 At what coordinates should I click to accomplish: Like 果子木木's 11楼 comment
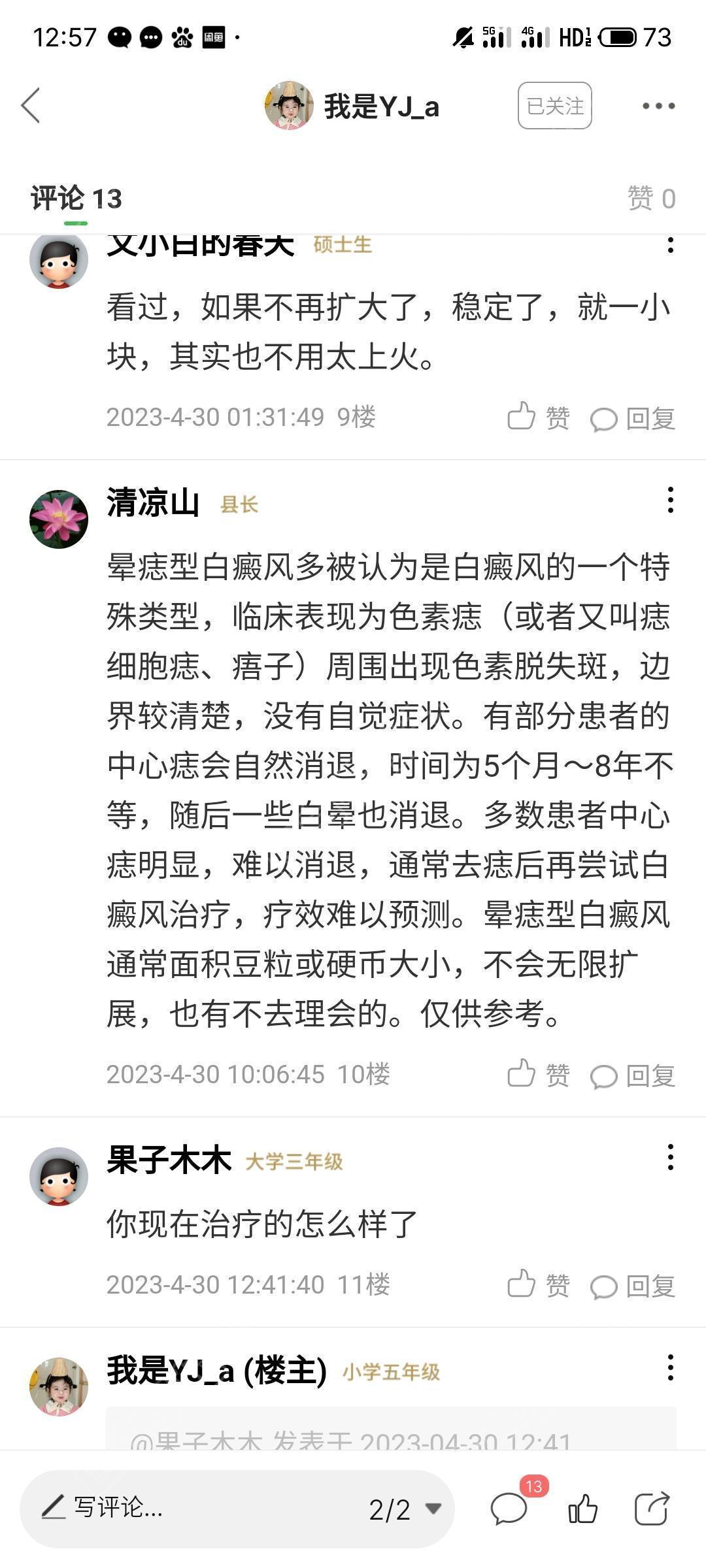click(538, 1284)
